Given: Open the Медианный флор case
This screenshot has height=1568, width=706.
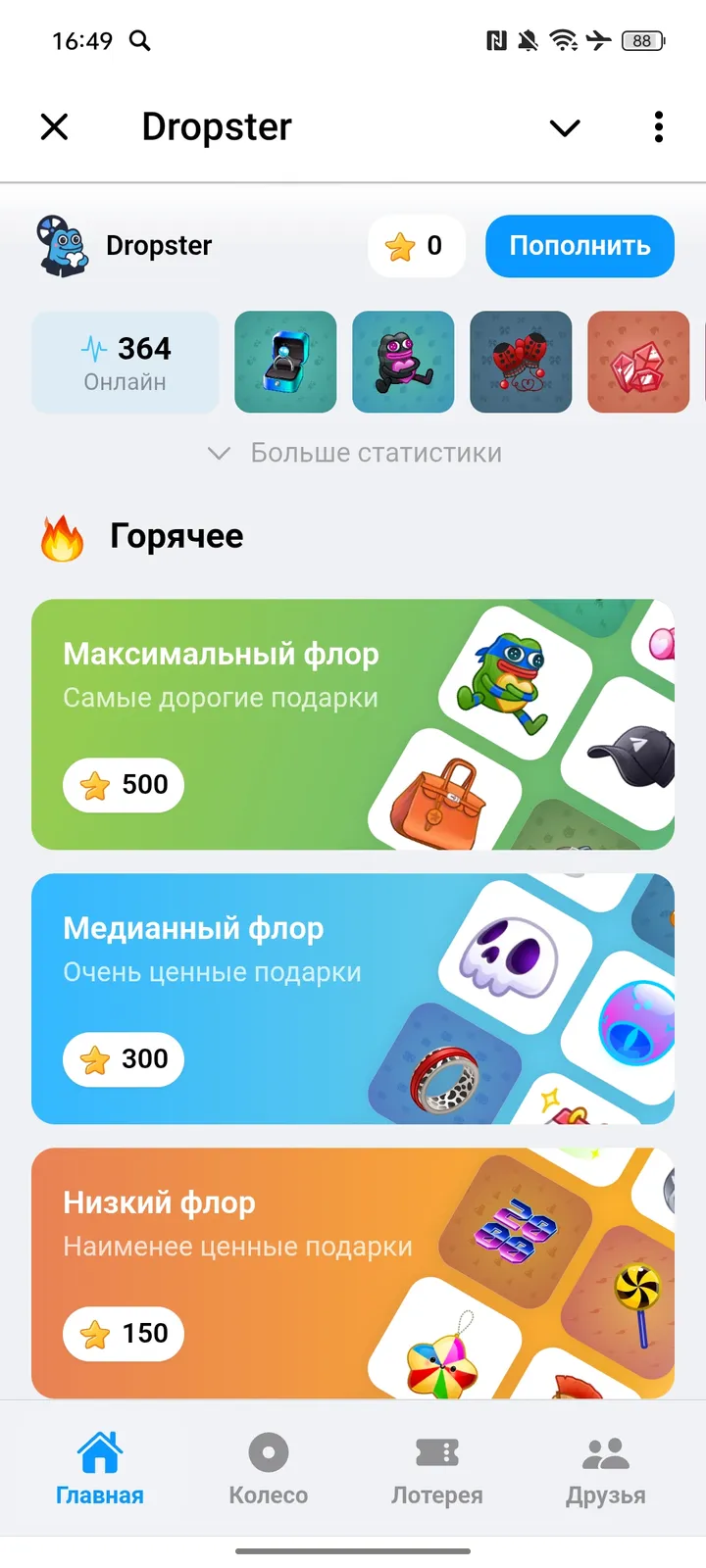Looking at the screenshot, I should click(353, 999).
